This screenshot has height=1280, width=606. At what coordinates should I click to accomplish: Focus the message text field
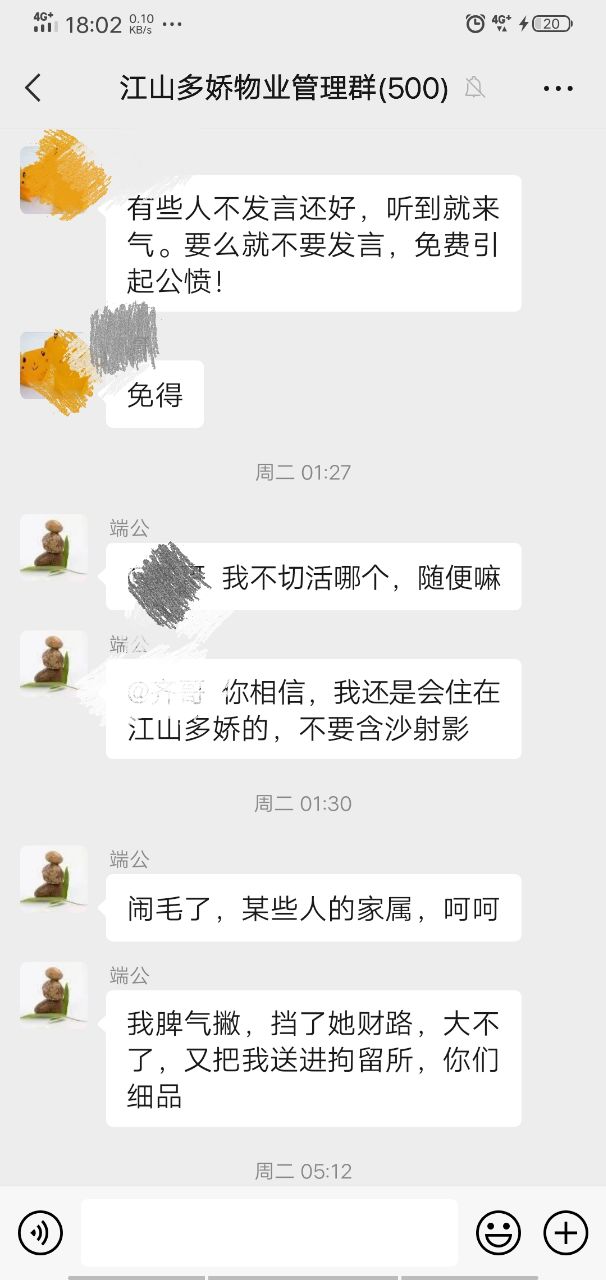click(269, 1232)
